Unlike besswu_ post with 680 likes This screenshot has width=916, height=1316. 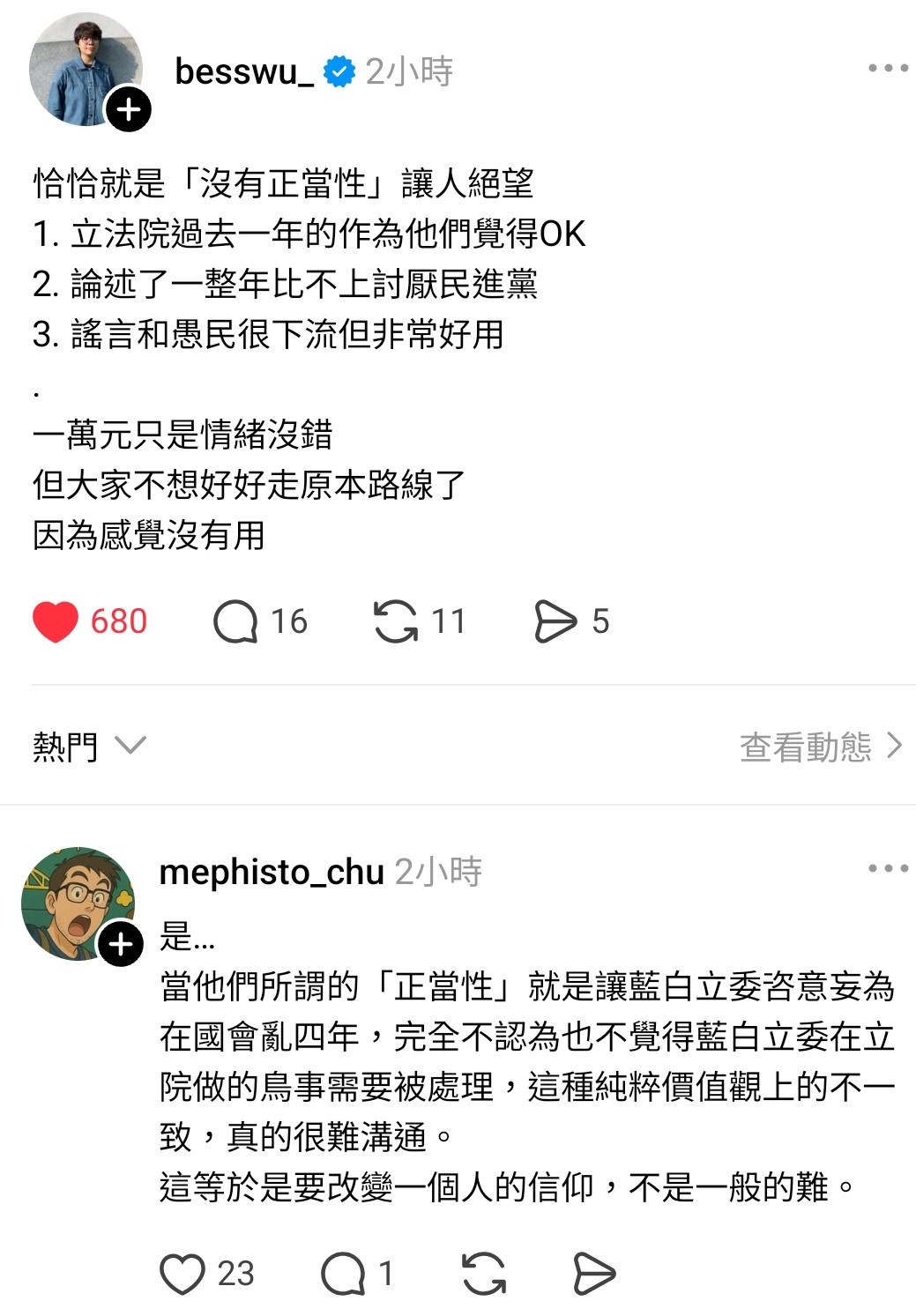click(56, 621)
